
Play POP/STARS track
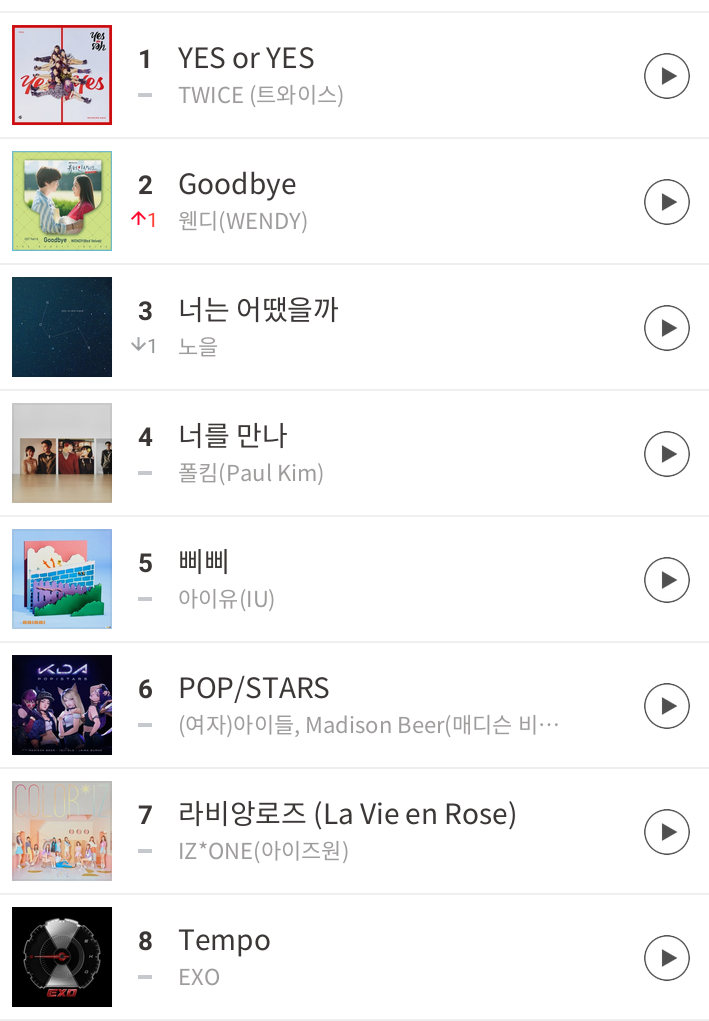coord(667,706)
